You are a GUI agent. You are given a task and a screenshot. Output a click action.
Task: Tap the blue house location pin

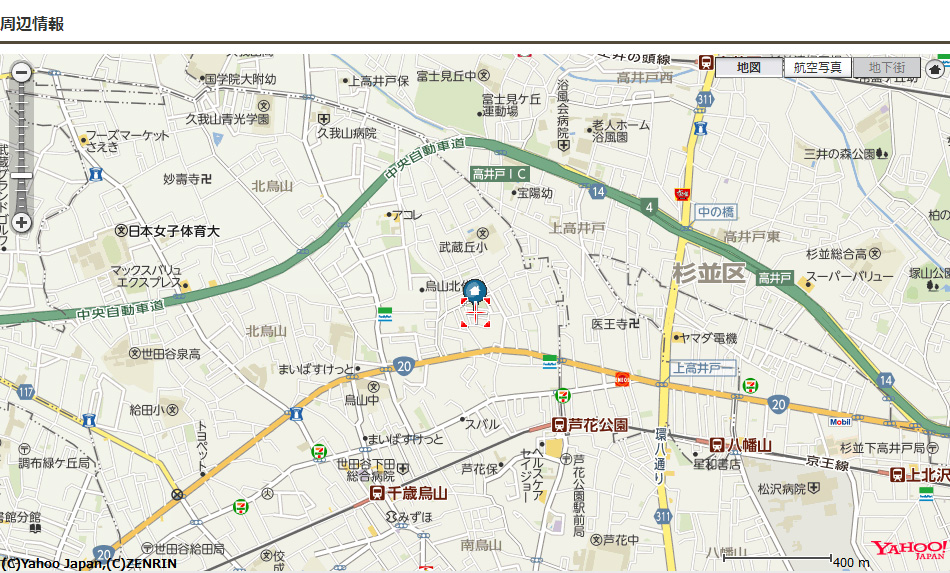476,291
